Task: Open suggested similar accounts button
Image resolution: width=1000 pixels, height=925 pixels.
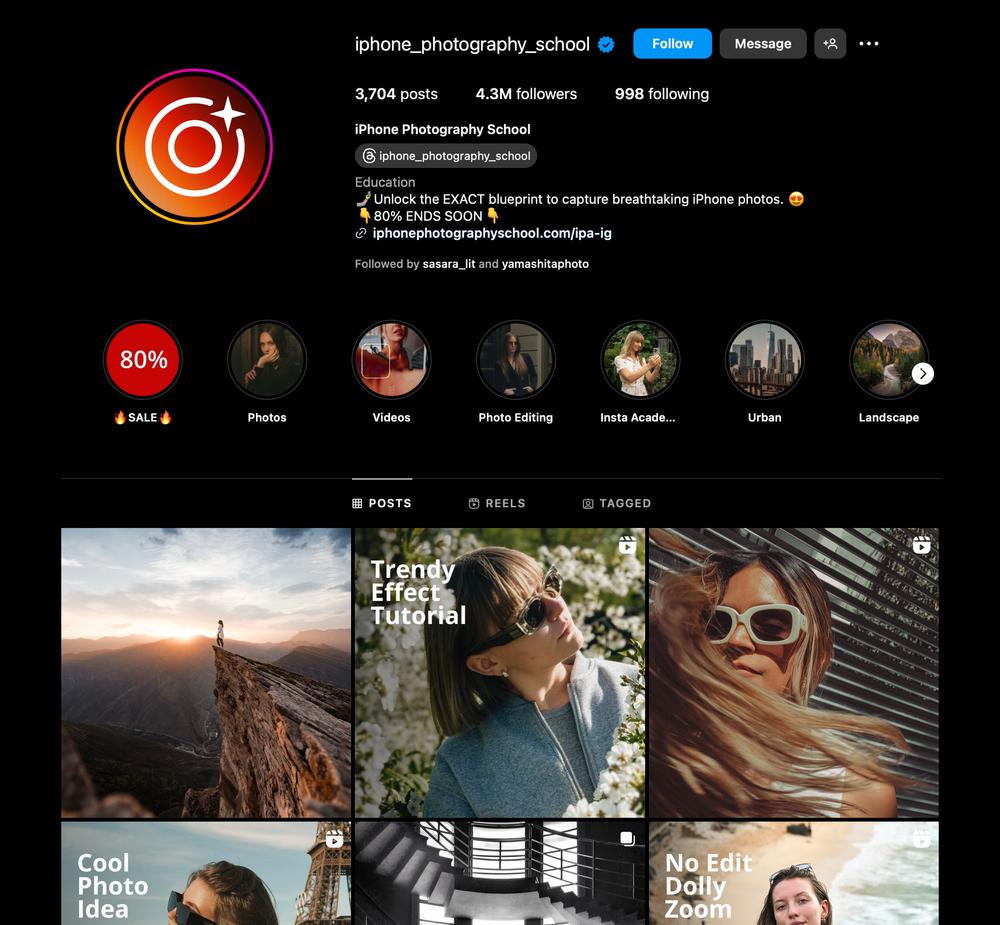Action: (x=830, y=44)
